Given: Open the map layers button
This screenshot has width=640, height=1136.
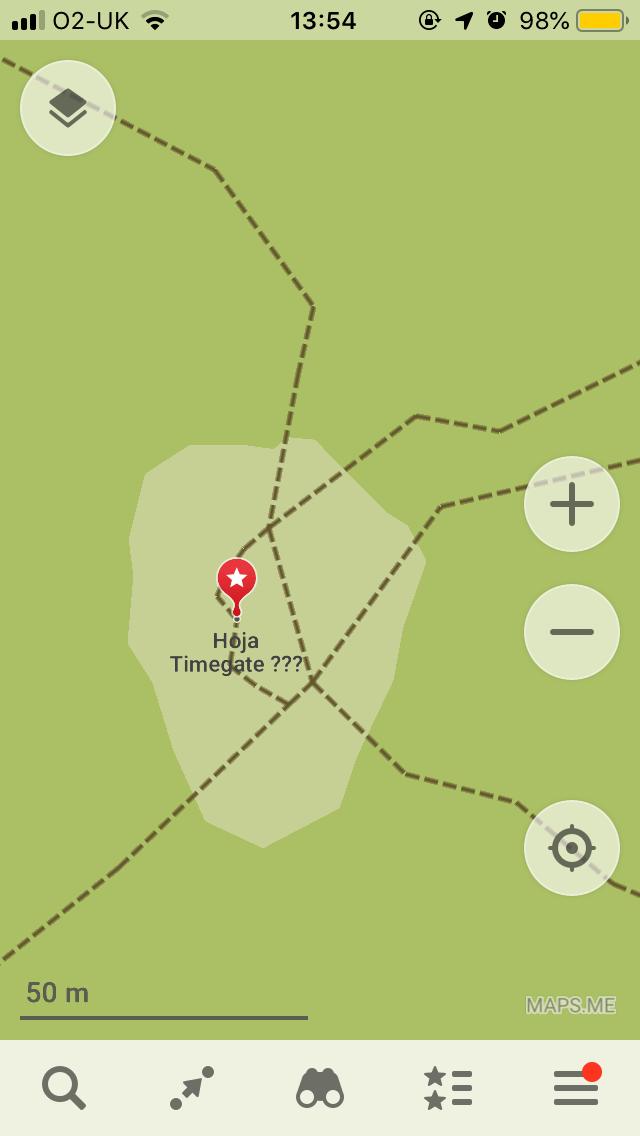Looking at the screenshot, I should (68, 108).
